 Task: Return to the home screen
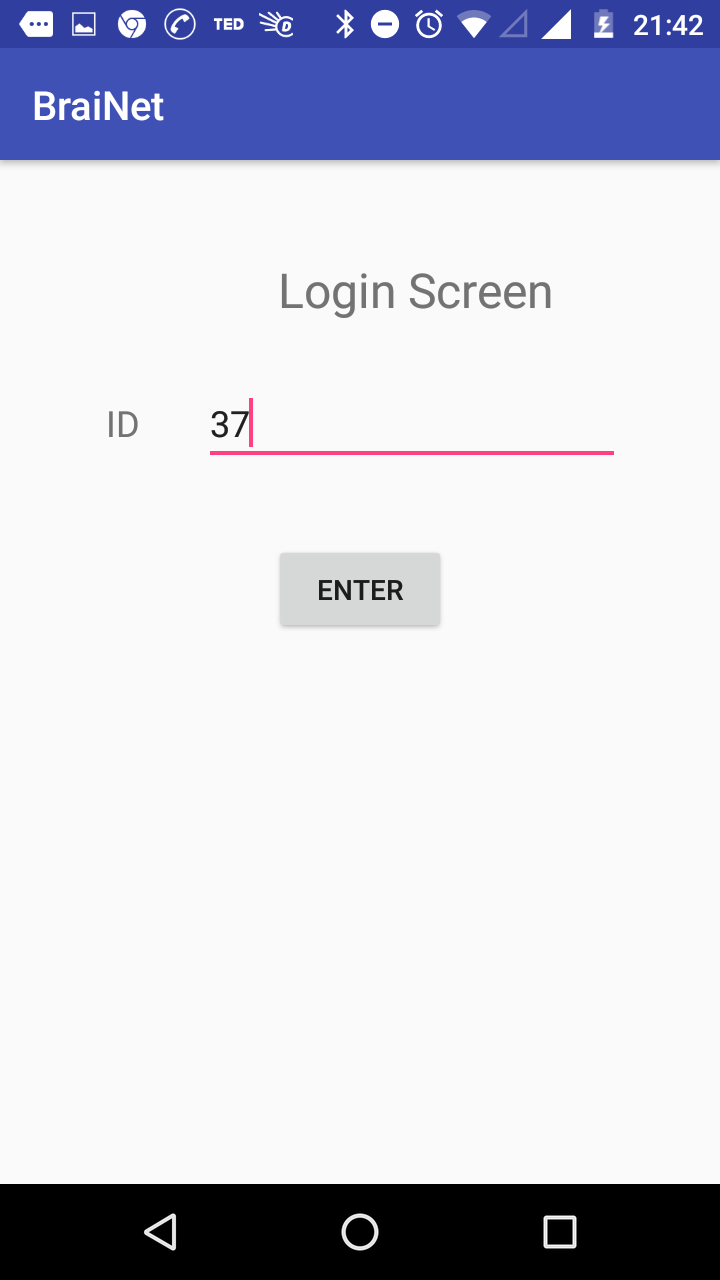coord(360,1232)
